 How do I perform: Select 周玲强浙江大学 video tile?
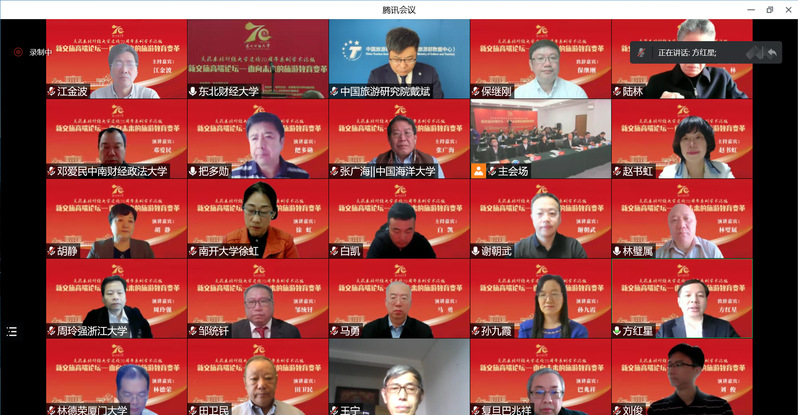coord(115,297)
